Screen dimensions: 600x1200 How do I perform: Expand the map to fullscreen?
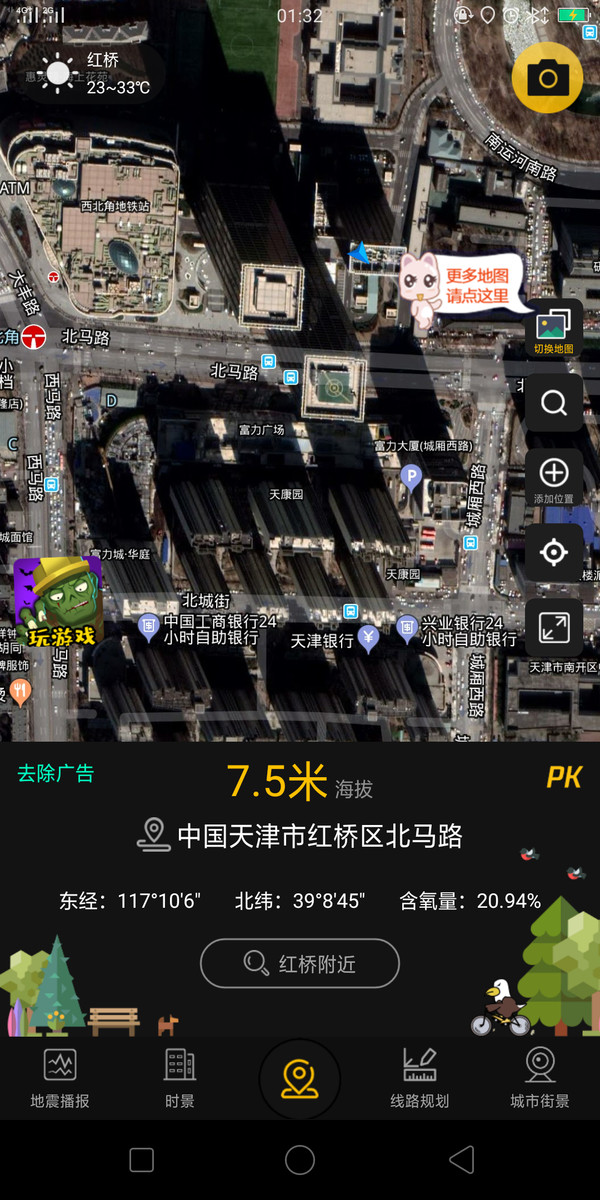(x=554, y=627)
